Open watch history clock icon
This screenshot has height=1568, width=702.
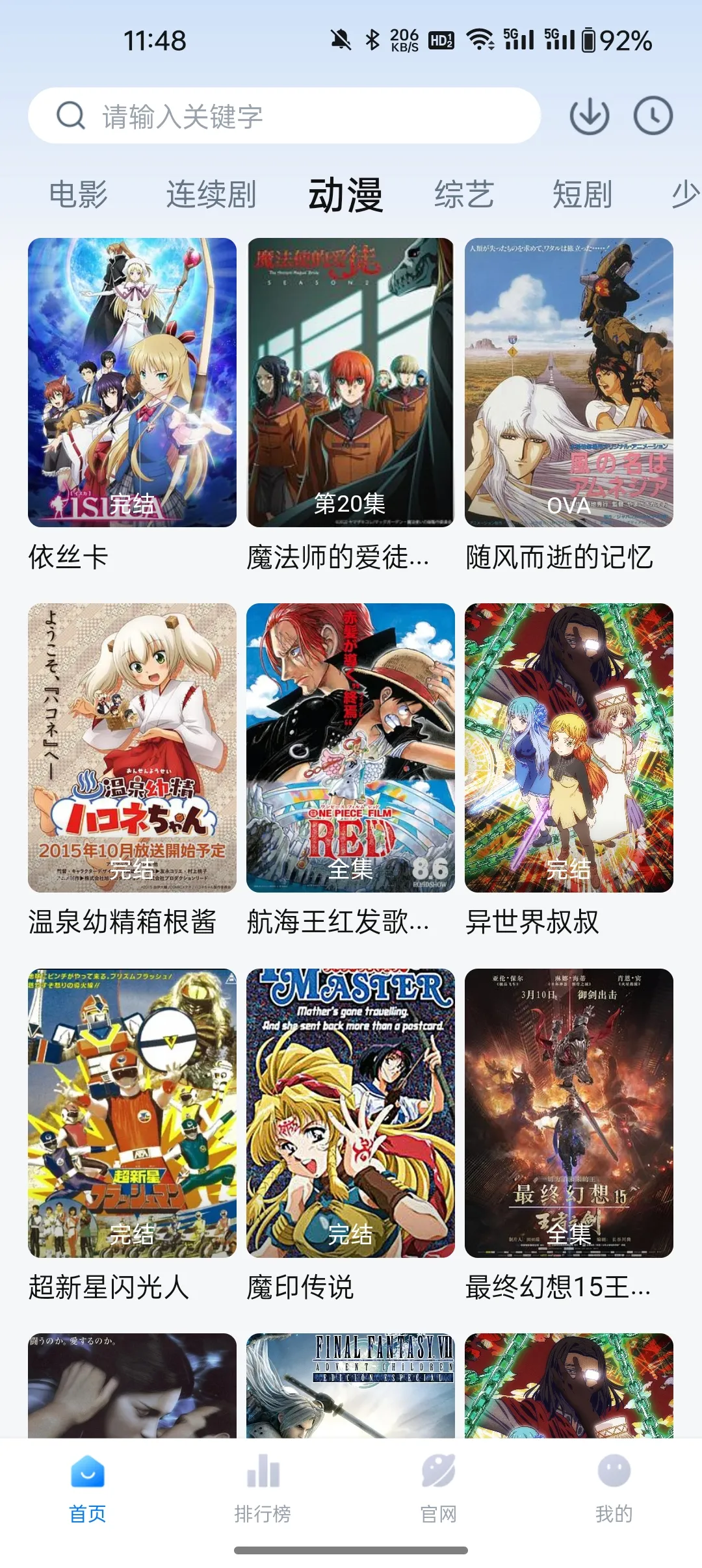click(653, 116)
